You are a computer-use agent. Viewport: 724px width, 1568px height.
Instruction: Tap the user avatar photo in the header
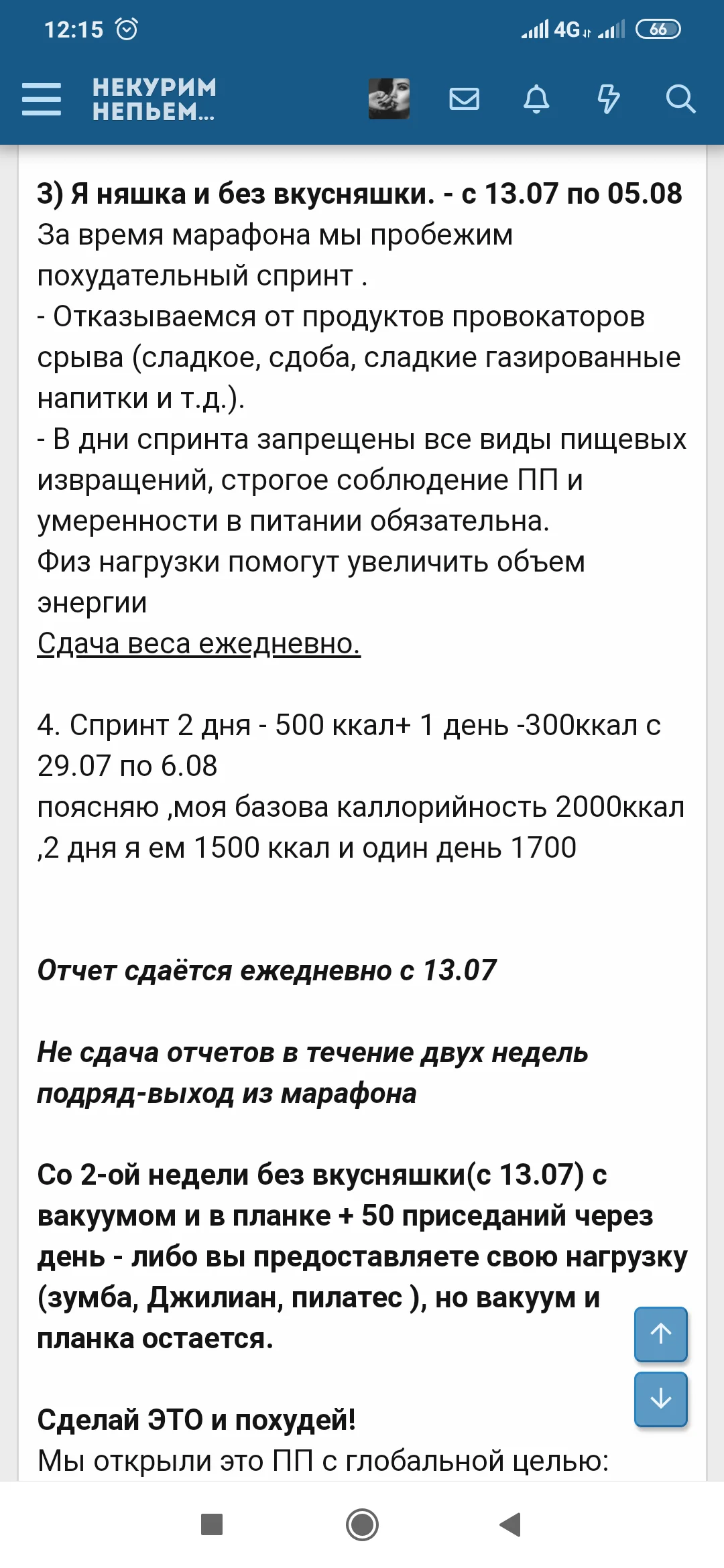click(x=389, y=99)
